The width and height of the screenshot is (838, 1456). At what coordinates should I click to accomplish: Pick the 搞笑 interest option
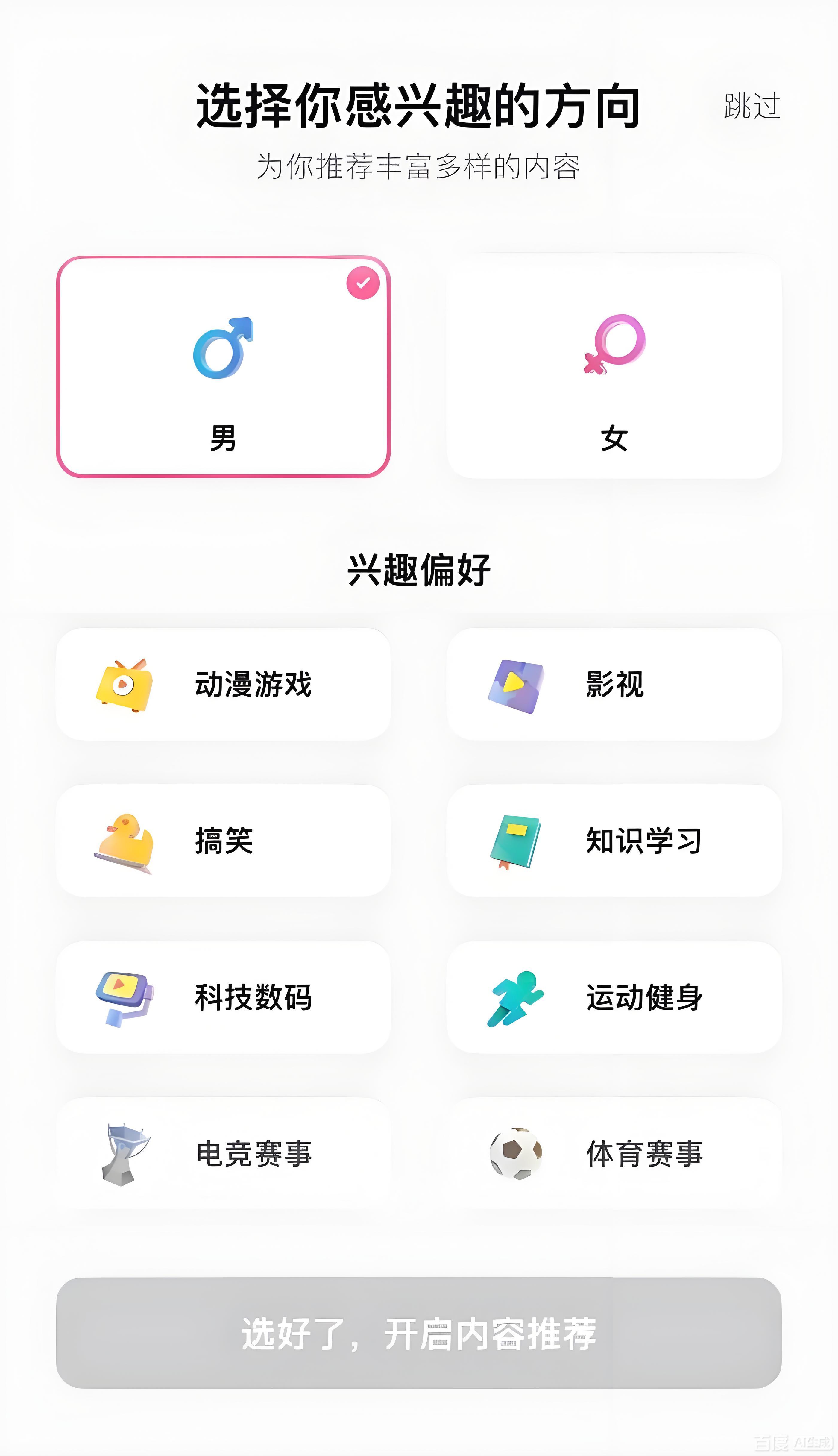pos(223,841)
